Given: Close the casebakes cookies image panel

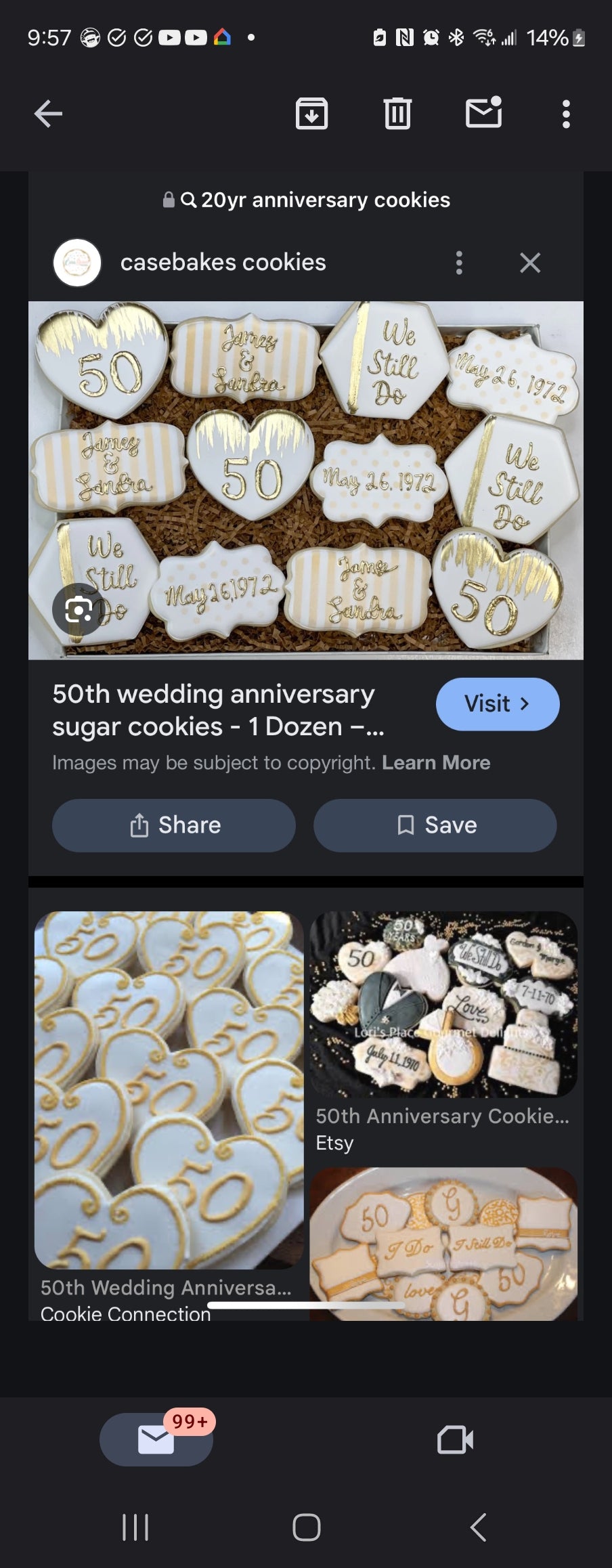Looking at the screenshot, I should click(x=530, y=263).
